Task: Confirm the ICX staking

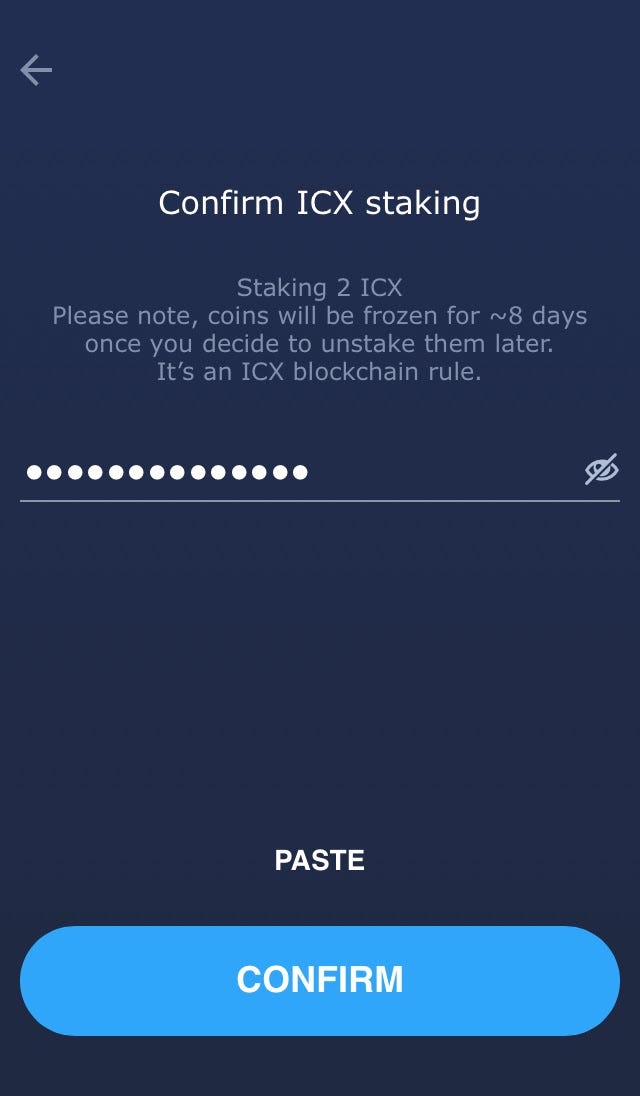Action: click(320, 980)
